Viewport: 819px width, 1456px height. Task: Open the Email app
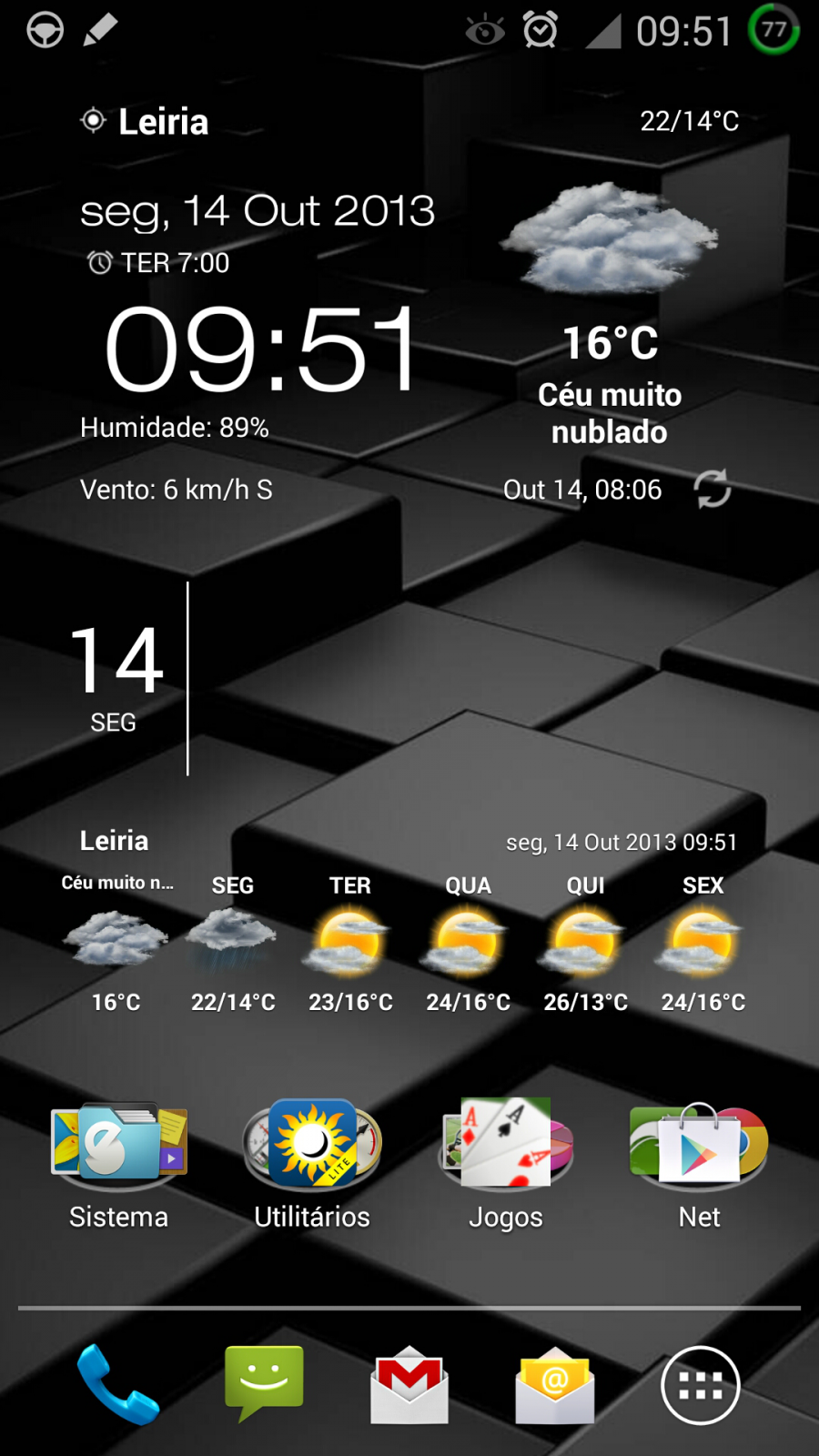(555, 1384)
